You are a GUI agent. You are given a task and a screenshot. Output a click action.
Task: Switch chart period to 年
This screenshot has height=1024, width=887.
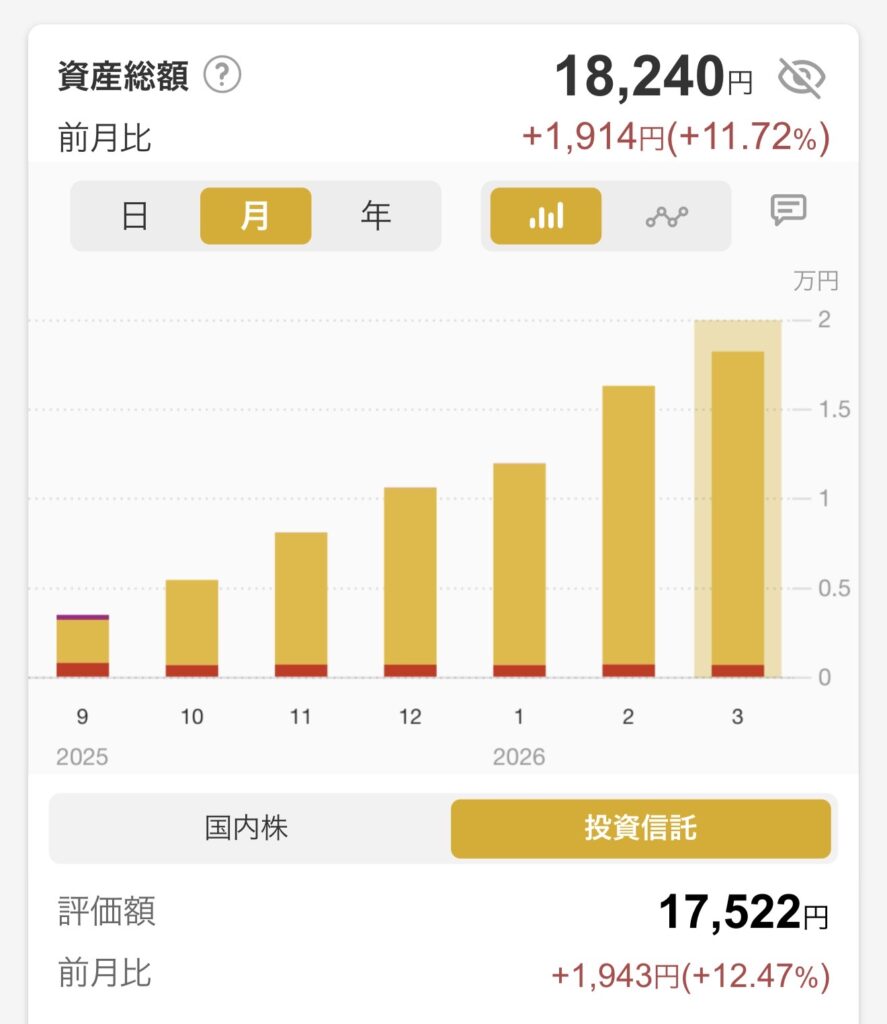click(376, 216)
